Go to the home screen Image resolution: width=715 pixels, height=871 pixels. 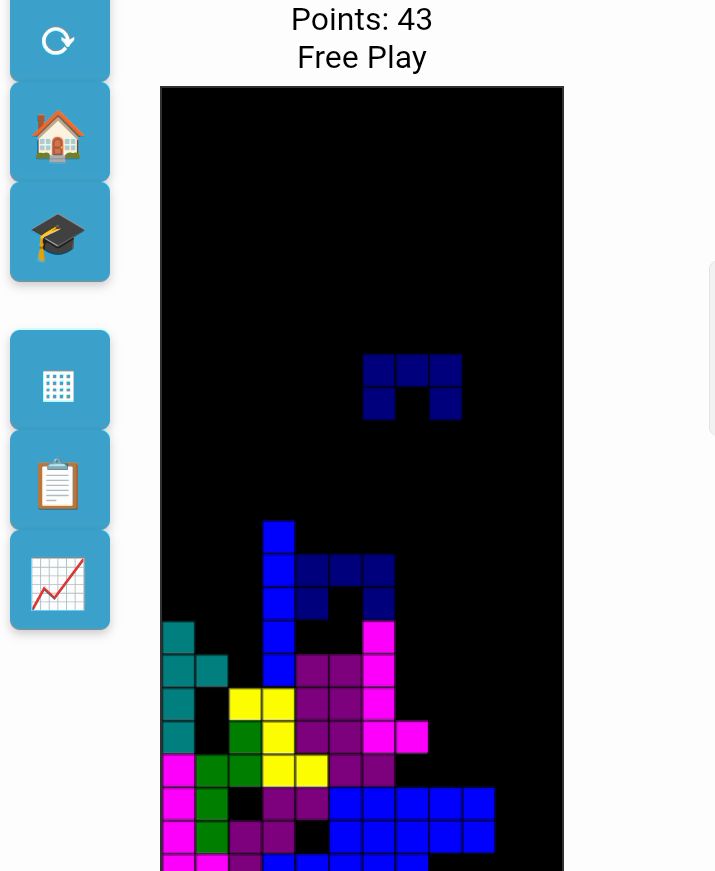point(59,133)
